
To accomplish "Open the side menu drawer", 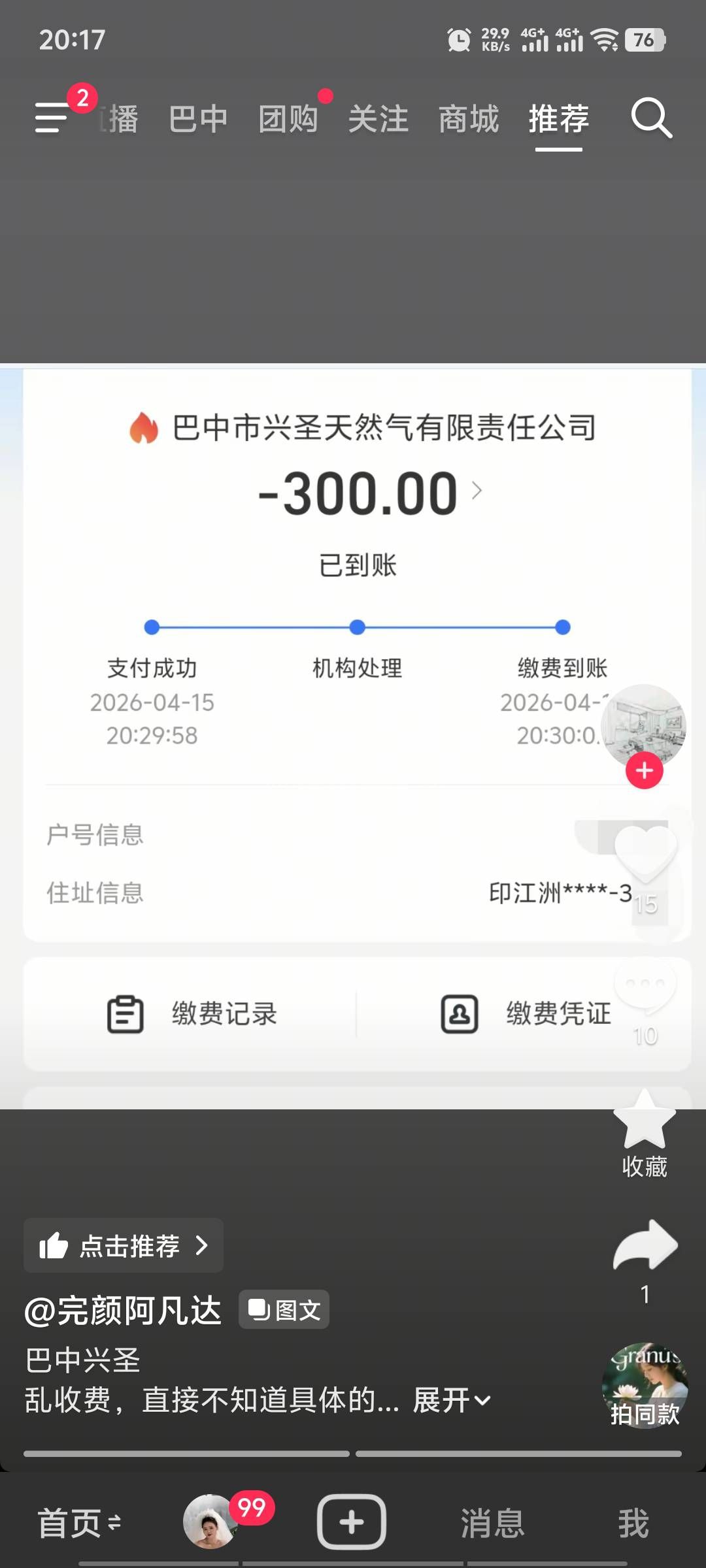I will 52,118.
